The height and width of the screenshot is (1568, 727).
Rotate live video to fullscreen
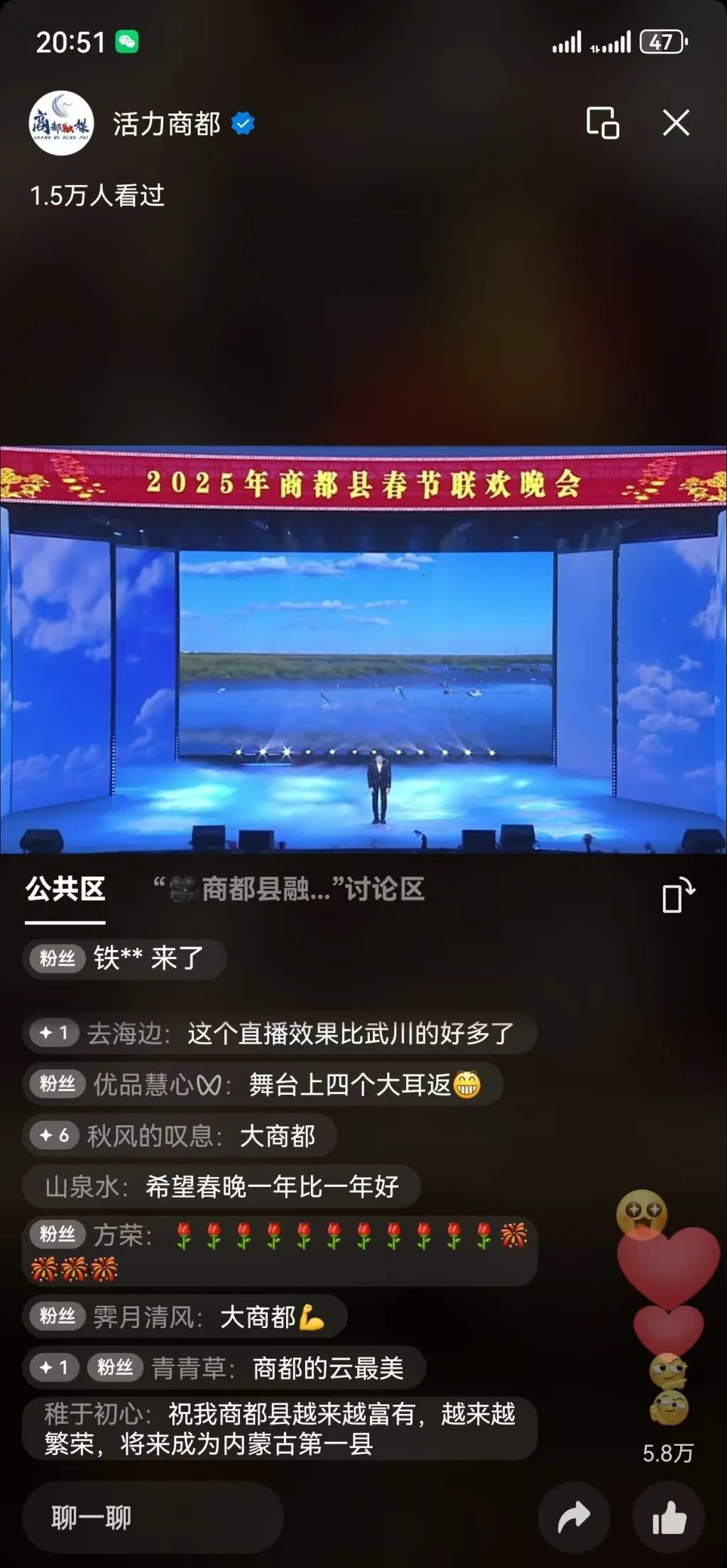tap(678, 895)
